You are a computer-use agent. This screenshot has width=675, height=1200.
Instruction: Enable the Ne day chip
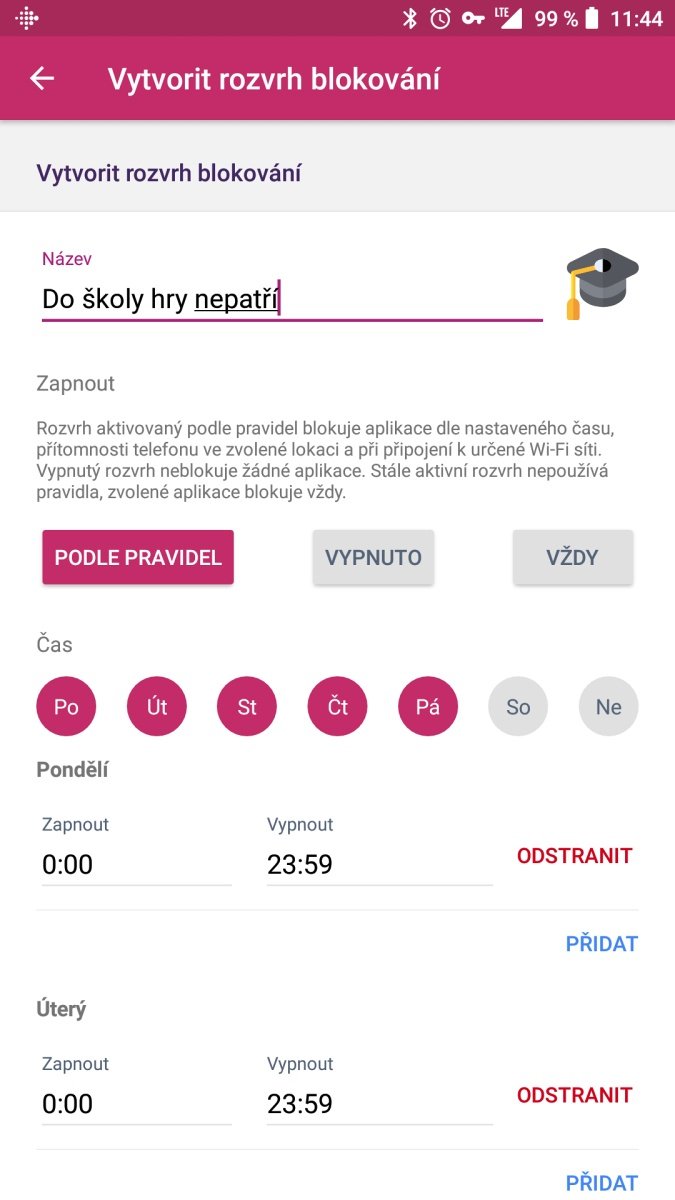pos(609,707)
